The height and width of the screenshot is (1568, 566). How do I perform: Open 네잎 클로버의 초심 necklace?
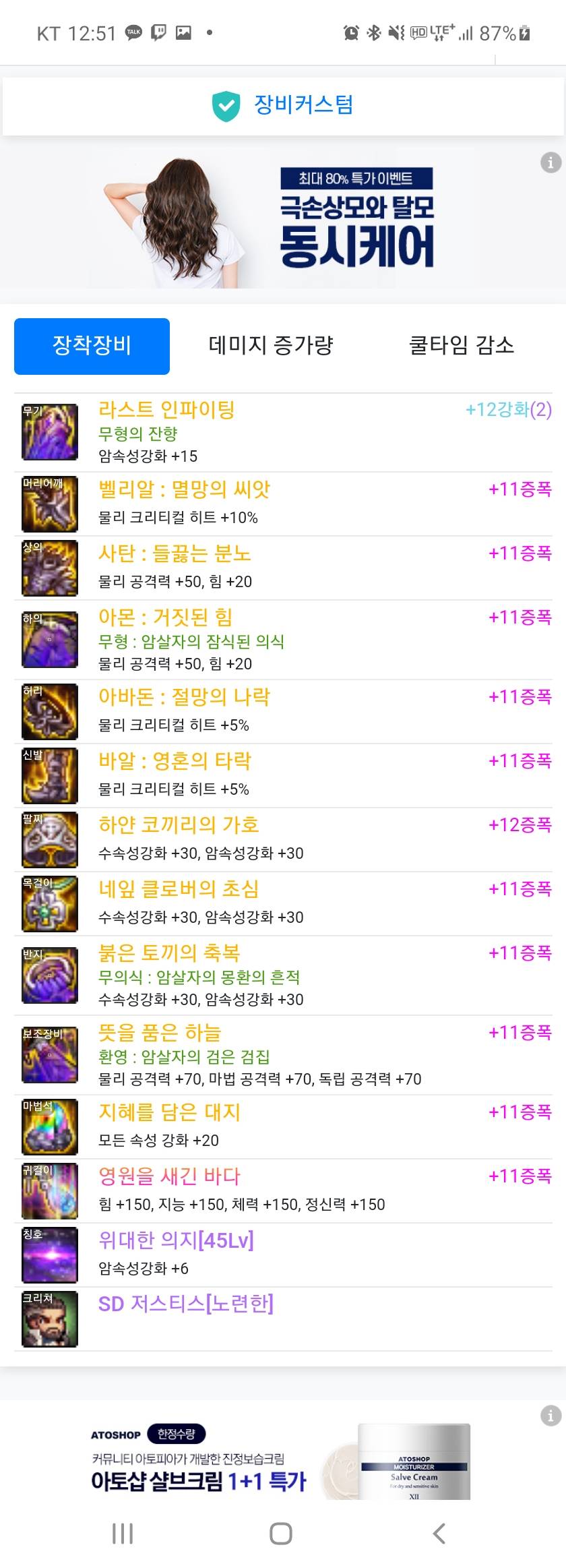point(179,889)
